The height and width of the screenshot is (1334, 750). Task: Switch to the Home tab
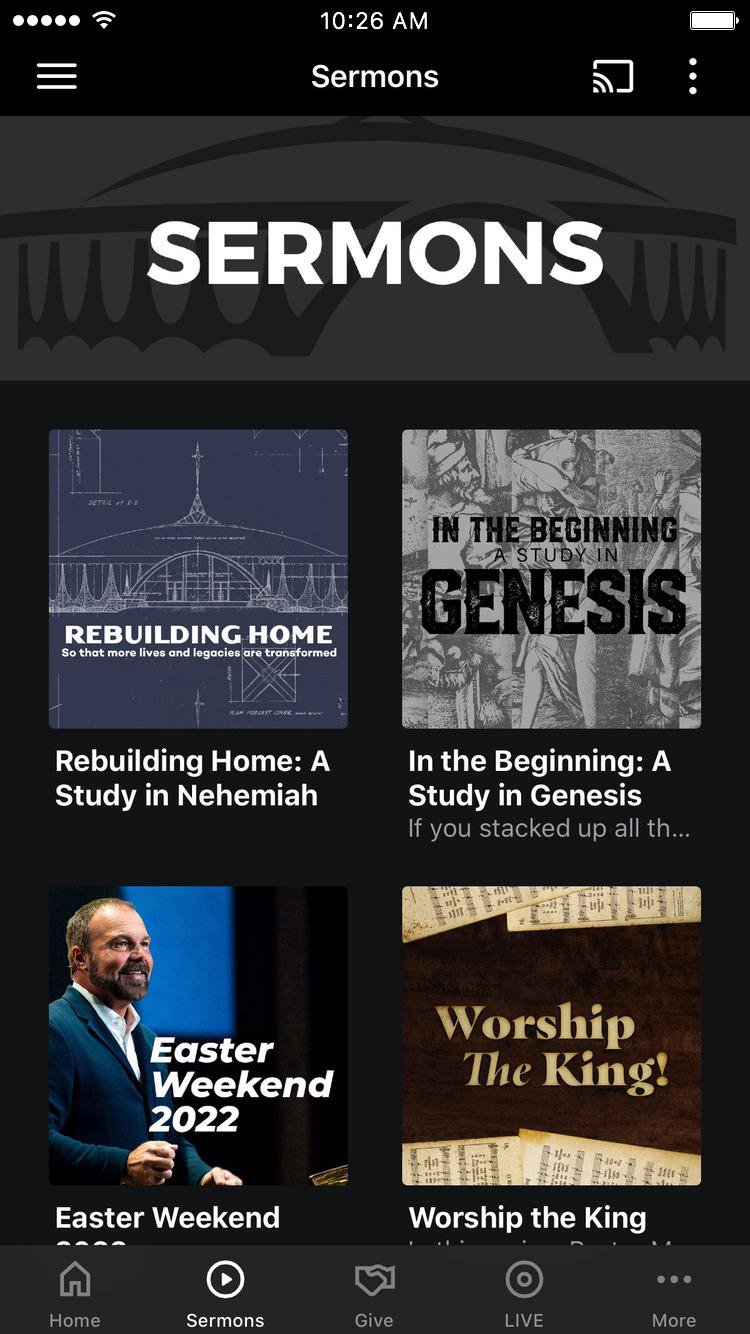75,1292
